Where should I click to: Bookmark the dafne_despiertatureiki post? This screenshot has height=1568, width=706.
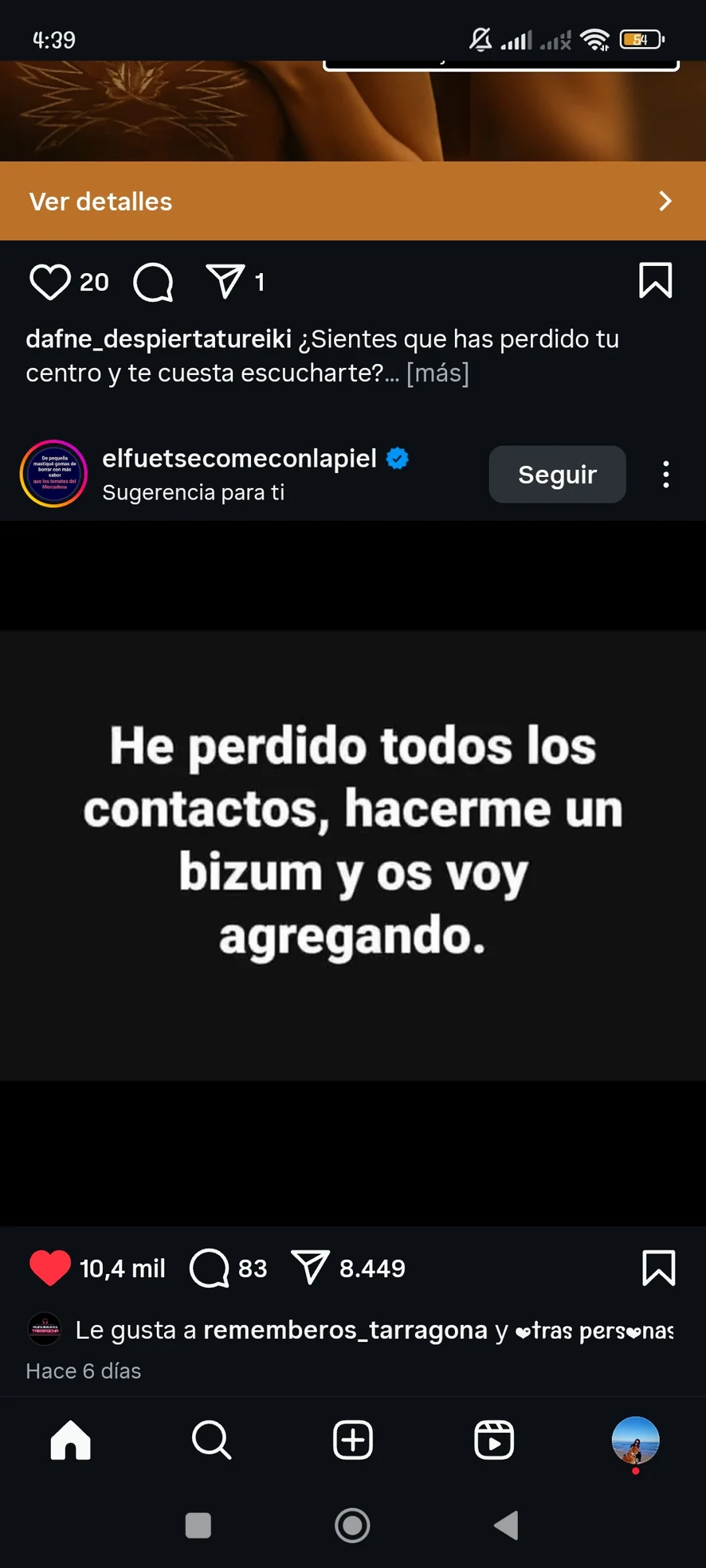[655, 280]
